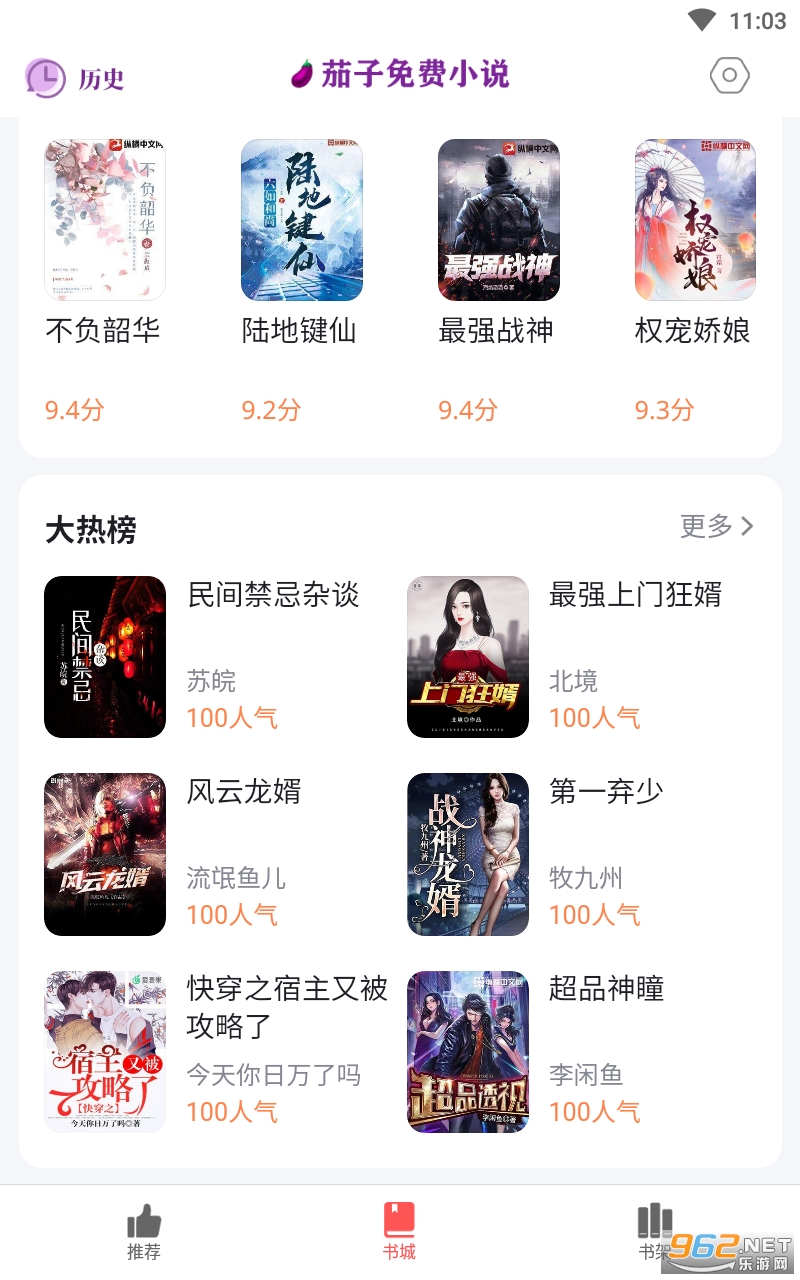Open 最强上门狂婿 by 北境
800x1280 pixels.
[x=467, y=657]
